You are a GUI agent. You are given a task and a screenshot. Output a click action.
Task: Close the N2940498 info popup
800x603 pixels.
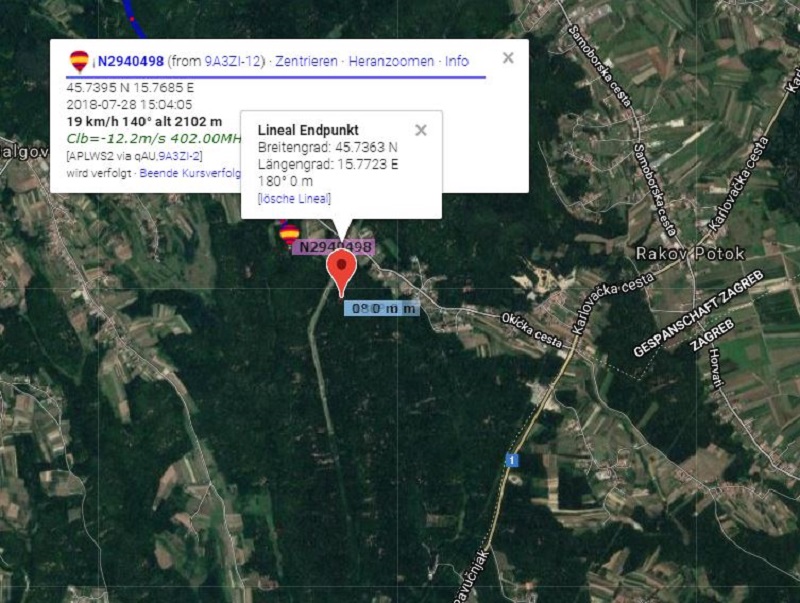[508, 58]
